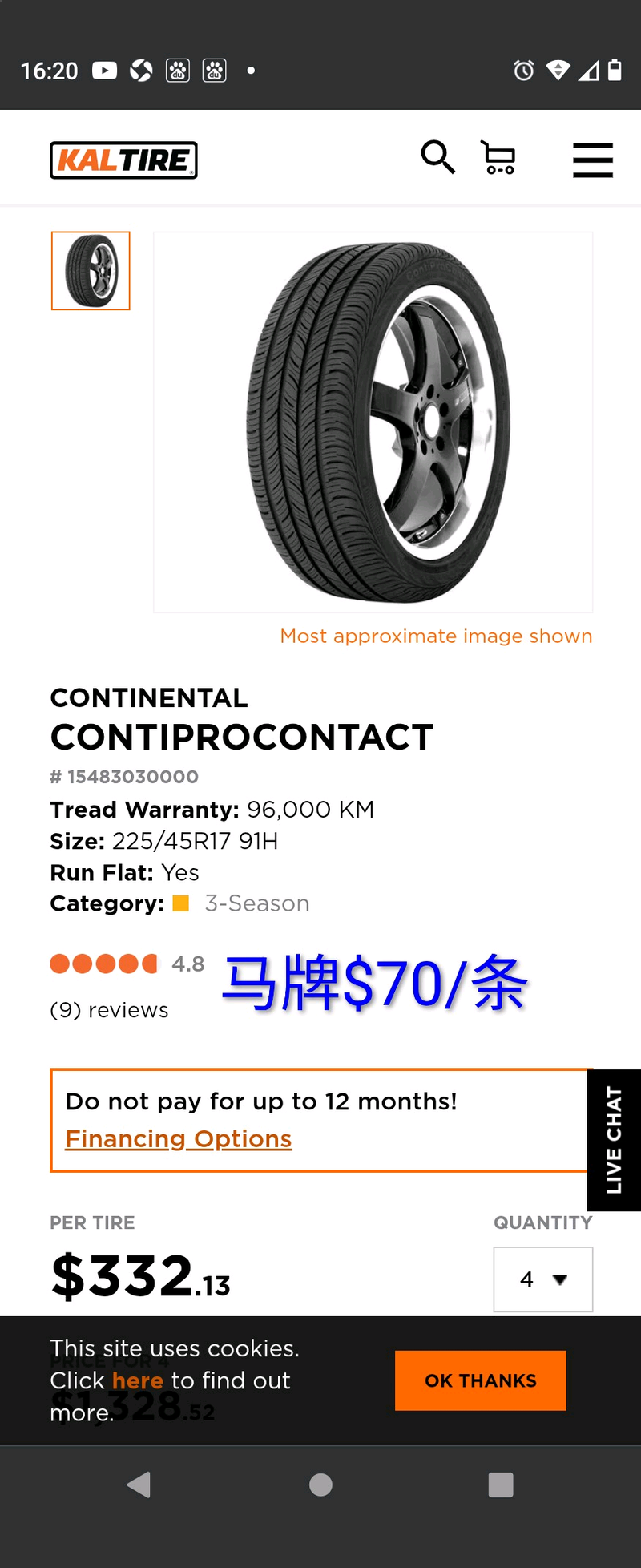Dismiss cookies with OK THANKS button

[x=480, y=1380]
